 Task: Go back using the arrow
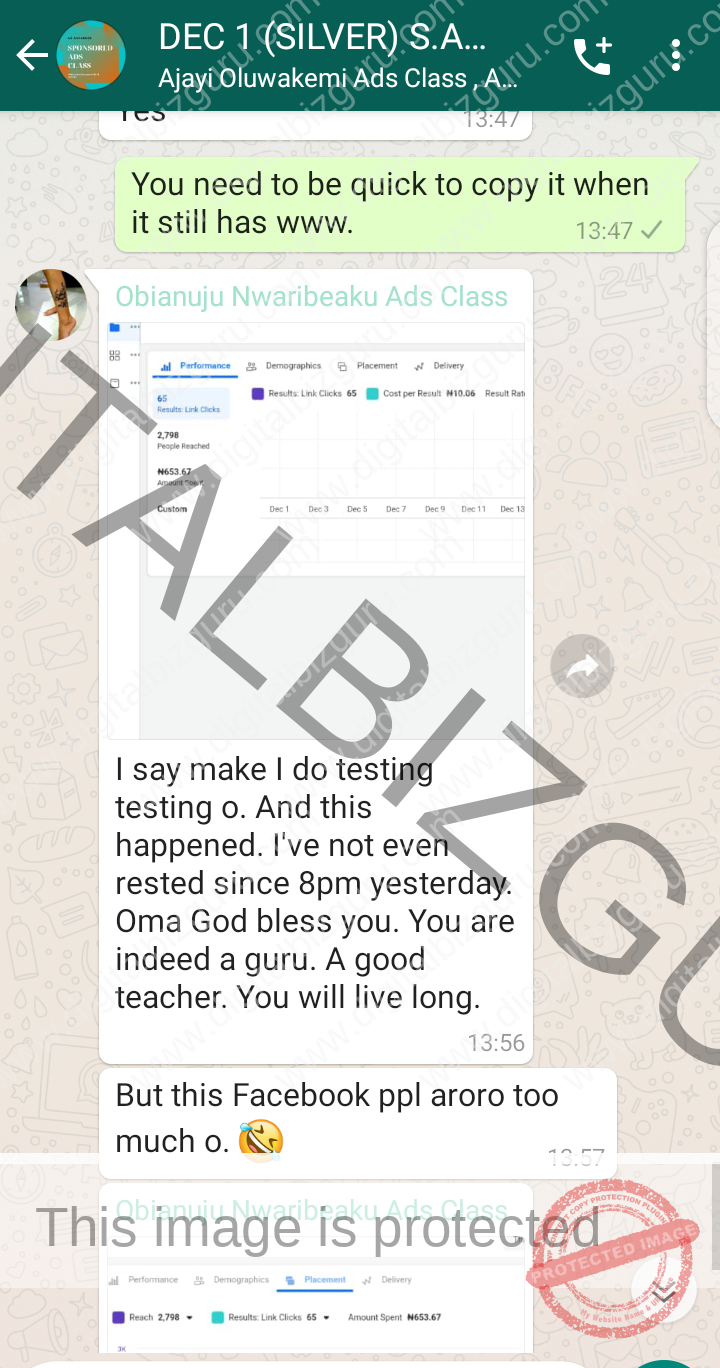(32, 55)
